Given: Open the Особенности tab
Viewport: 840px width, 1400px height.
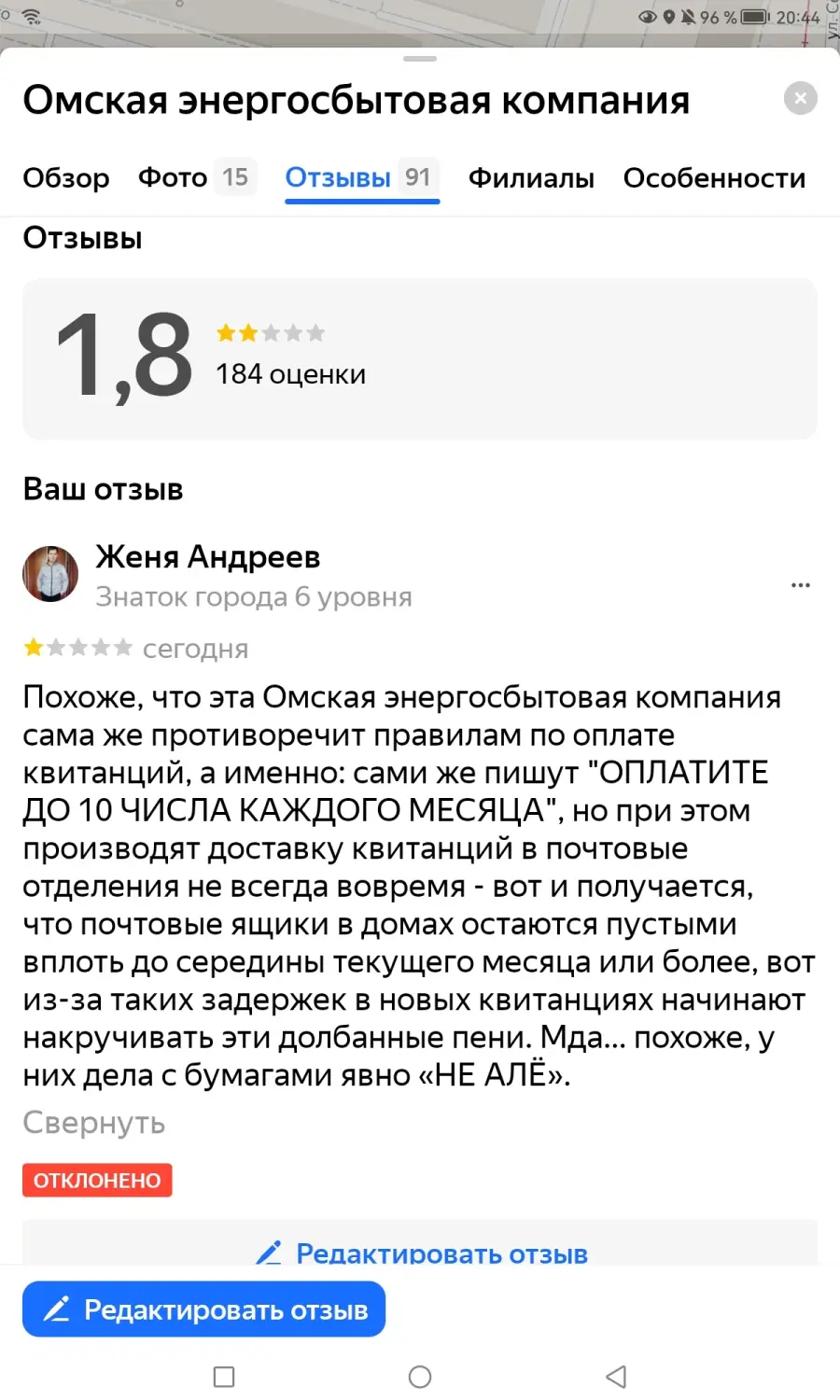Looking at the screenshot, I should (714, 177).
